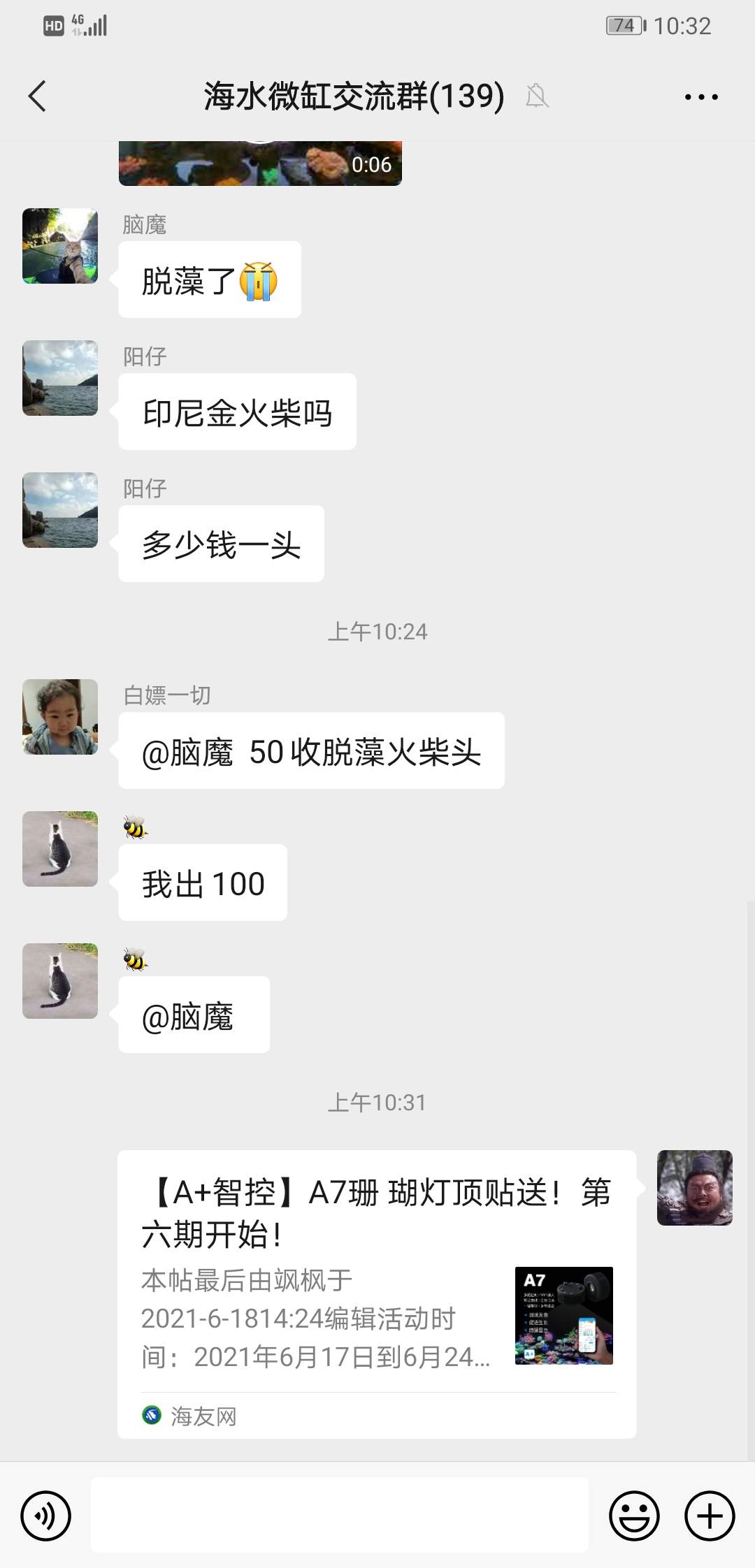Open the shared A7 coral light article

point(376,1294)
